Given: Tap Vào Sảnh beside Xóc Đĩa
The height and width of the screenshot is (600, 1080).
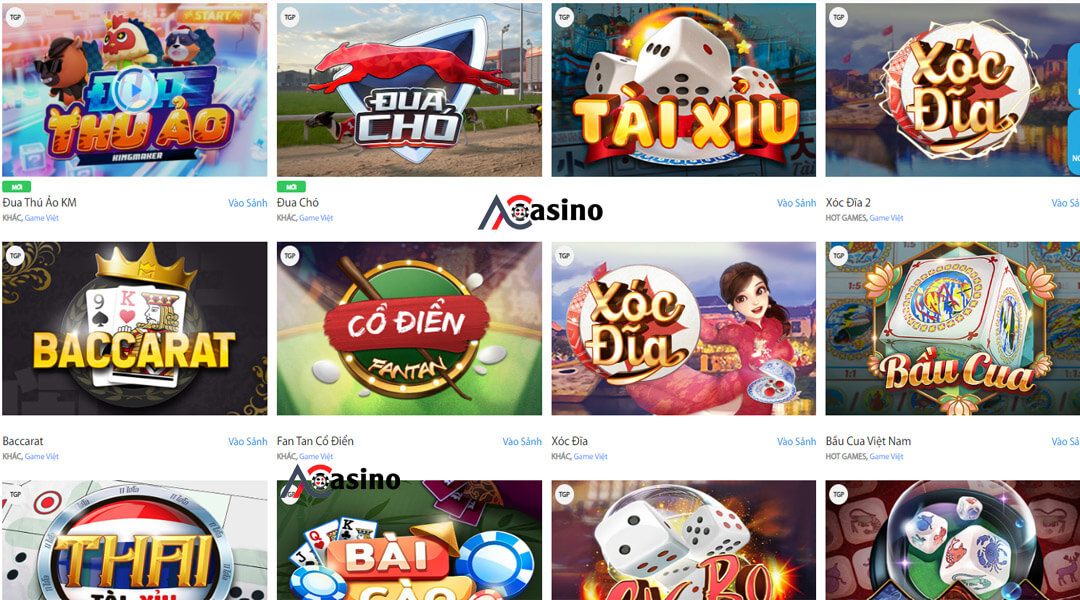Looking at the screenshot, I should coord(796,441).
